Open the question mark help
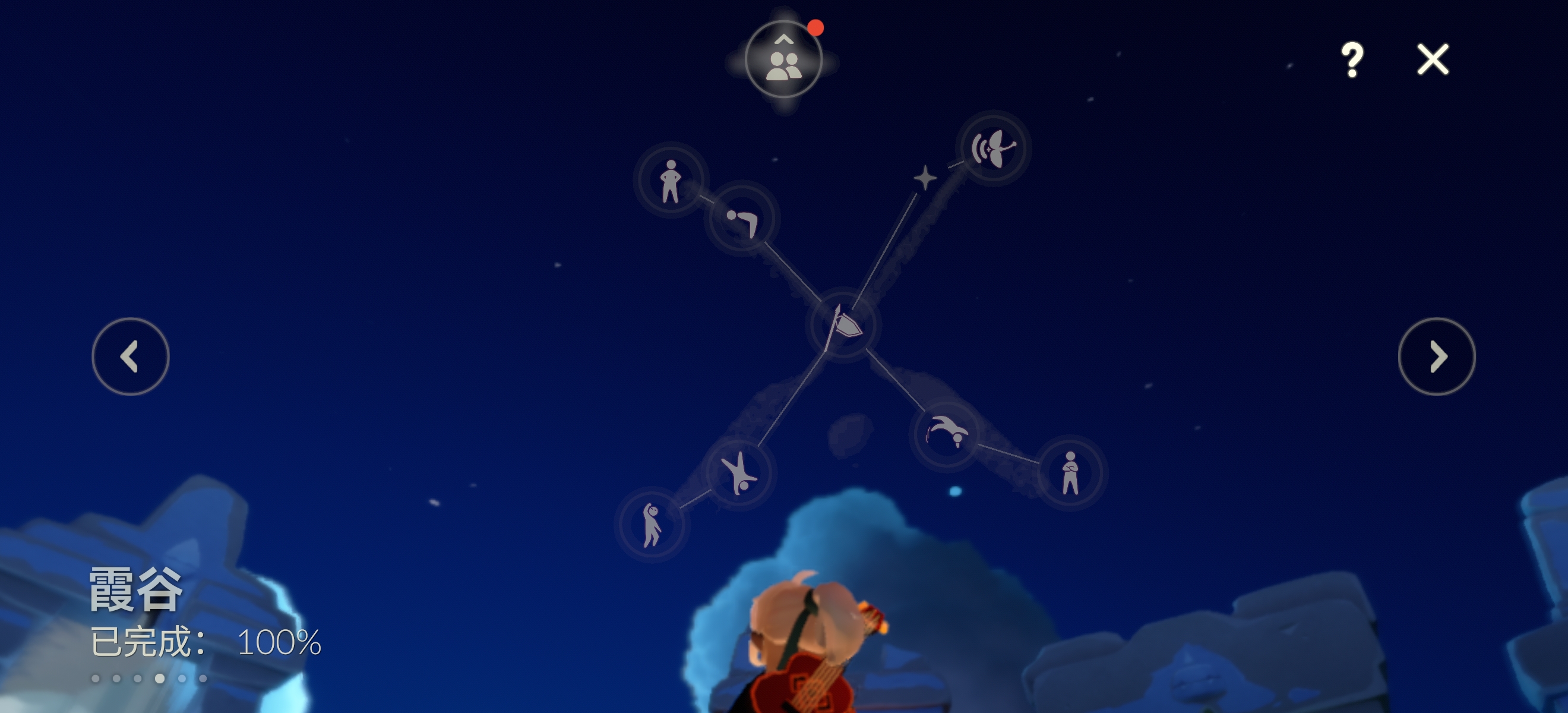The width and height of the screenshot is (1568, 713). (x=1352, y=59)
